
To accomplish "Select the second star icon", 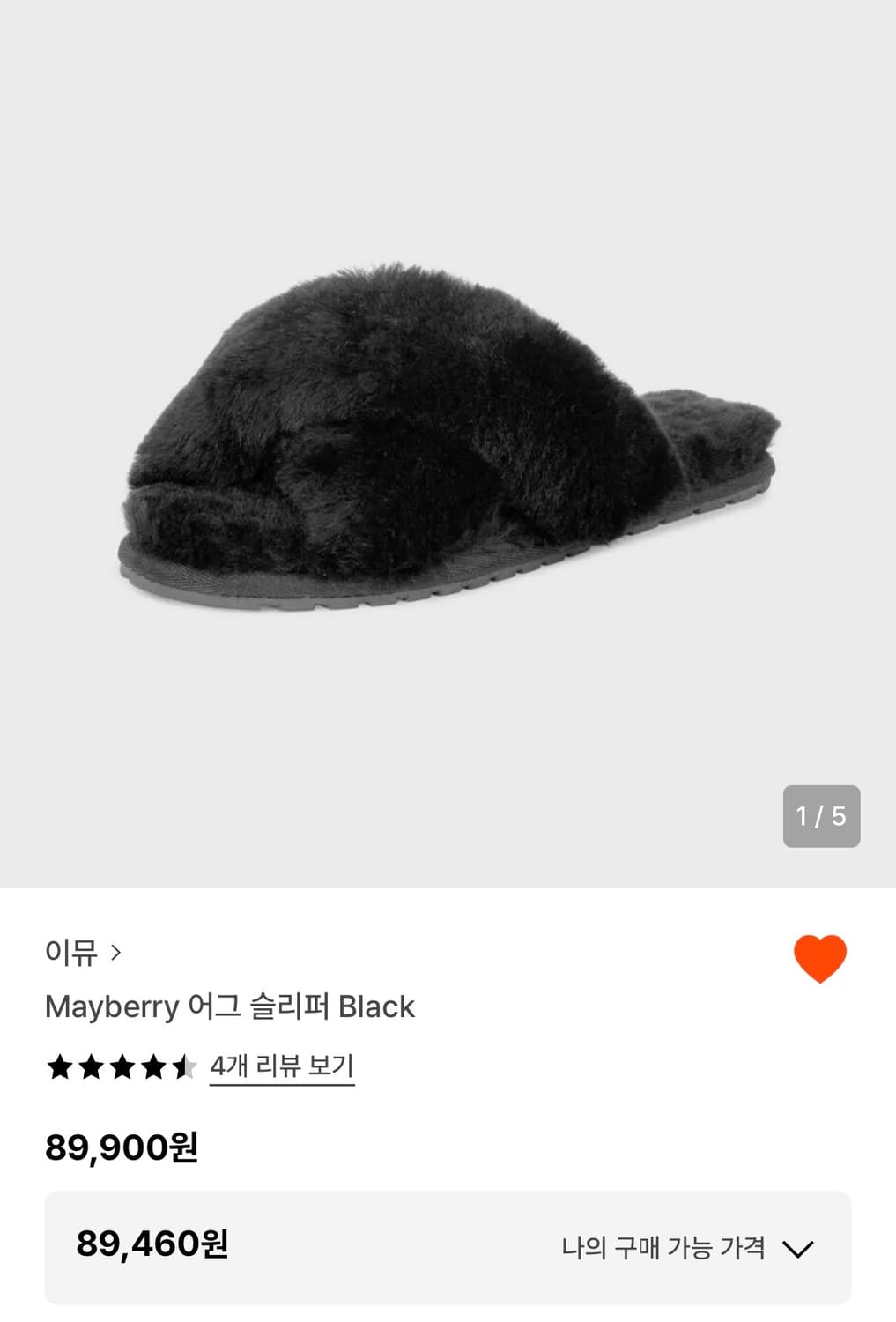I will [x=90, y=1066].
